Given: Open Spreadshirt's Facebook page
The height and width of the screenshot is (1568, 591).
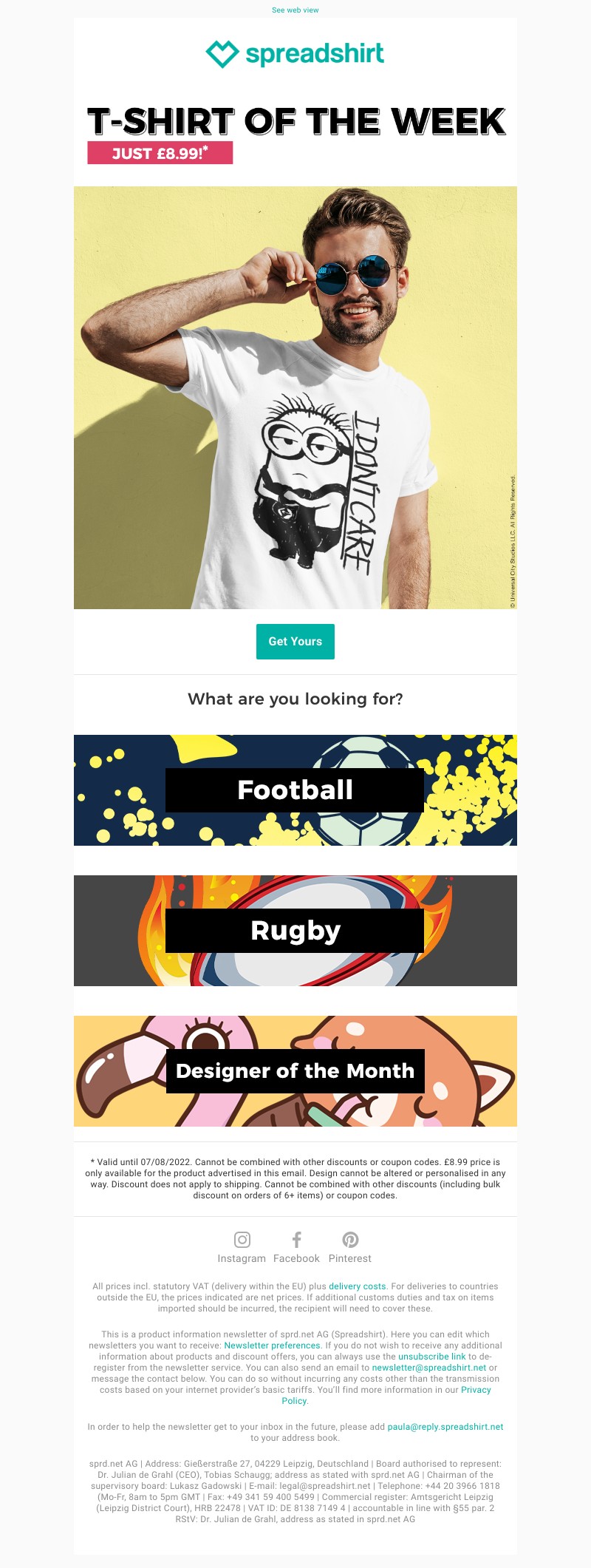Looking at the screenshot, I should pos(296,1247).
